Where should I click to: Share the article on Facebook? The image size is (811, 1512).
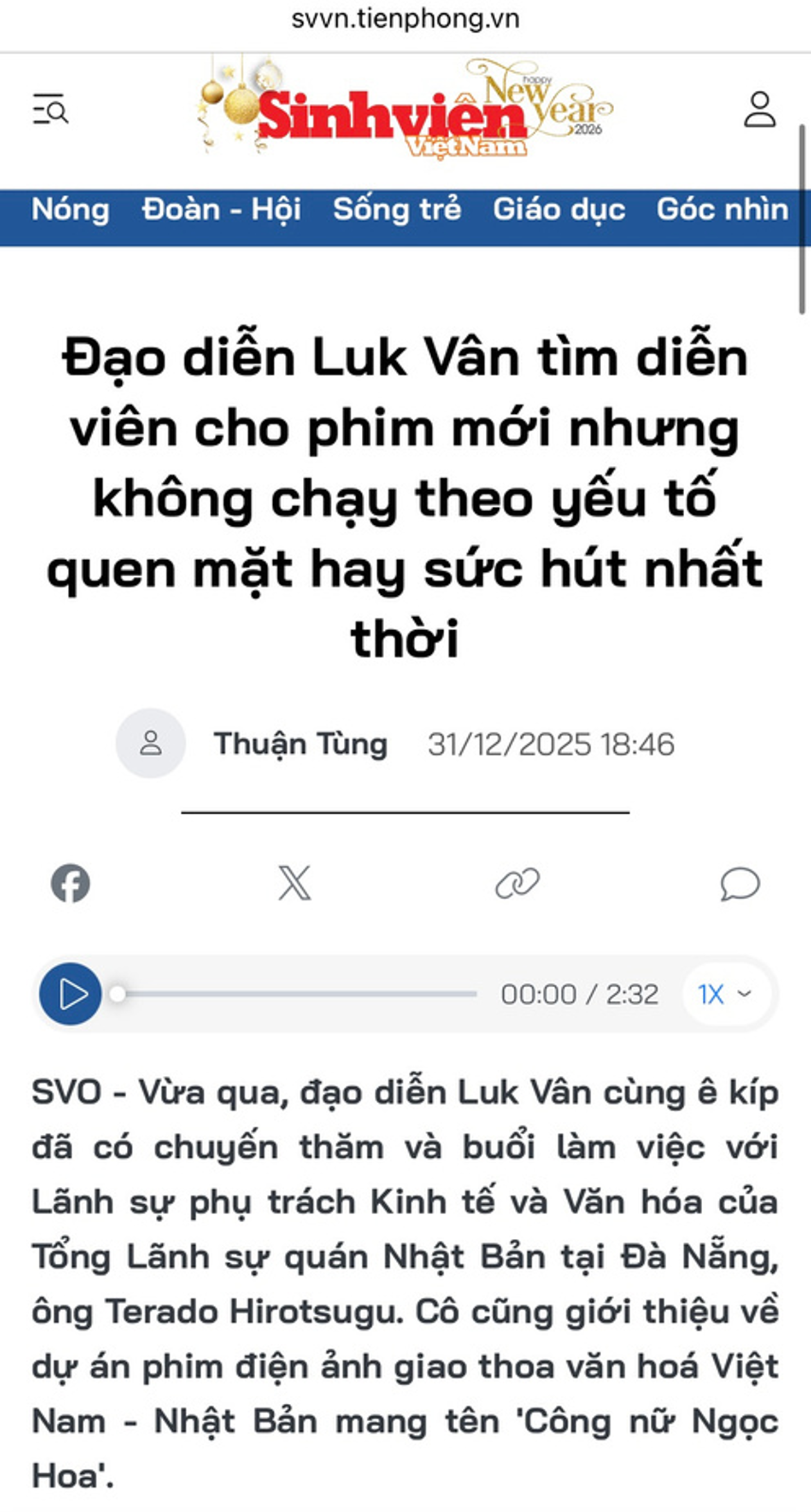(x=69, y=883)
